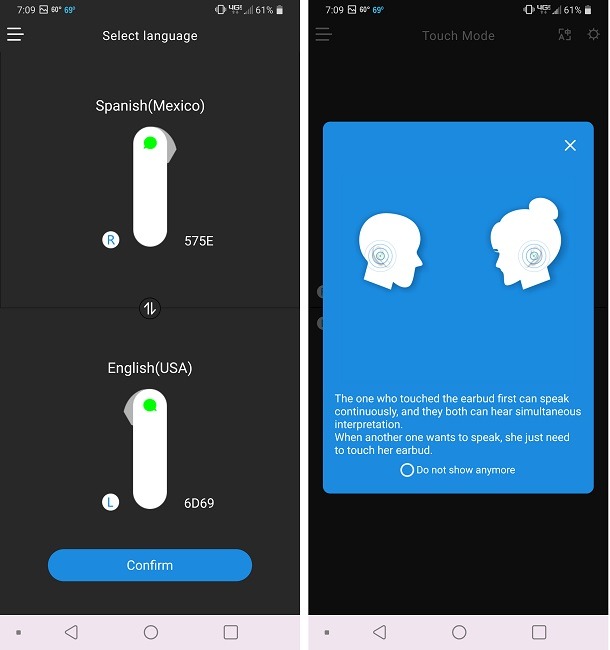
Task: Swap the two languages with the arrows icon
Action: click(150, 308)
